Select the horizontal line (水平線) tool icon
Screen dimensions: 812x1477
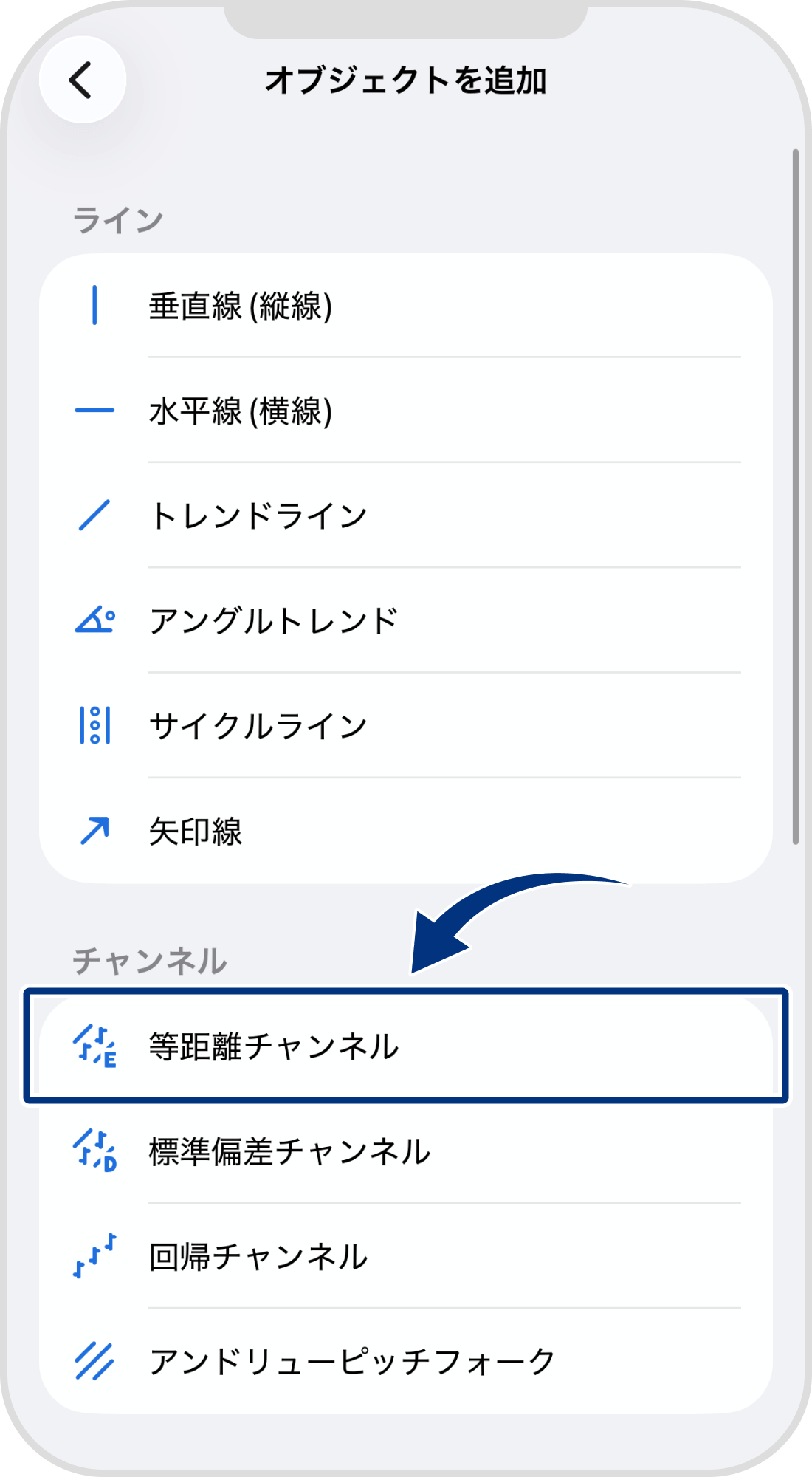point(94,410)
